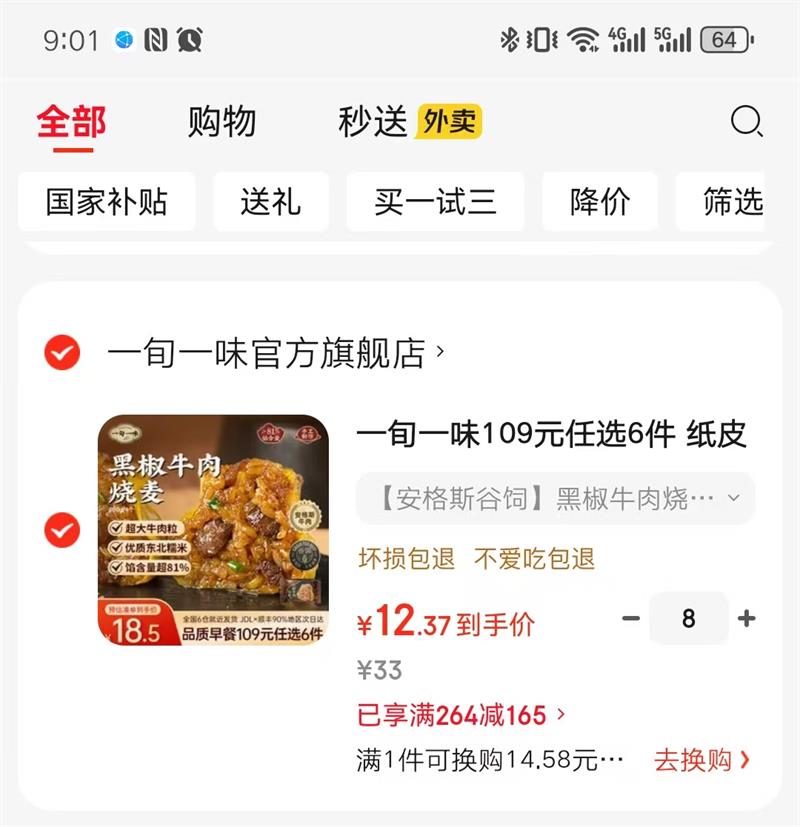Open search on the shopping cart page
This screenshot has height=827, width=800.
[745, 122]
